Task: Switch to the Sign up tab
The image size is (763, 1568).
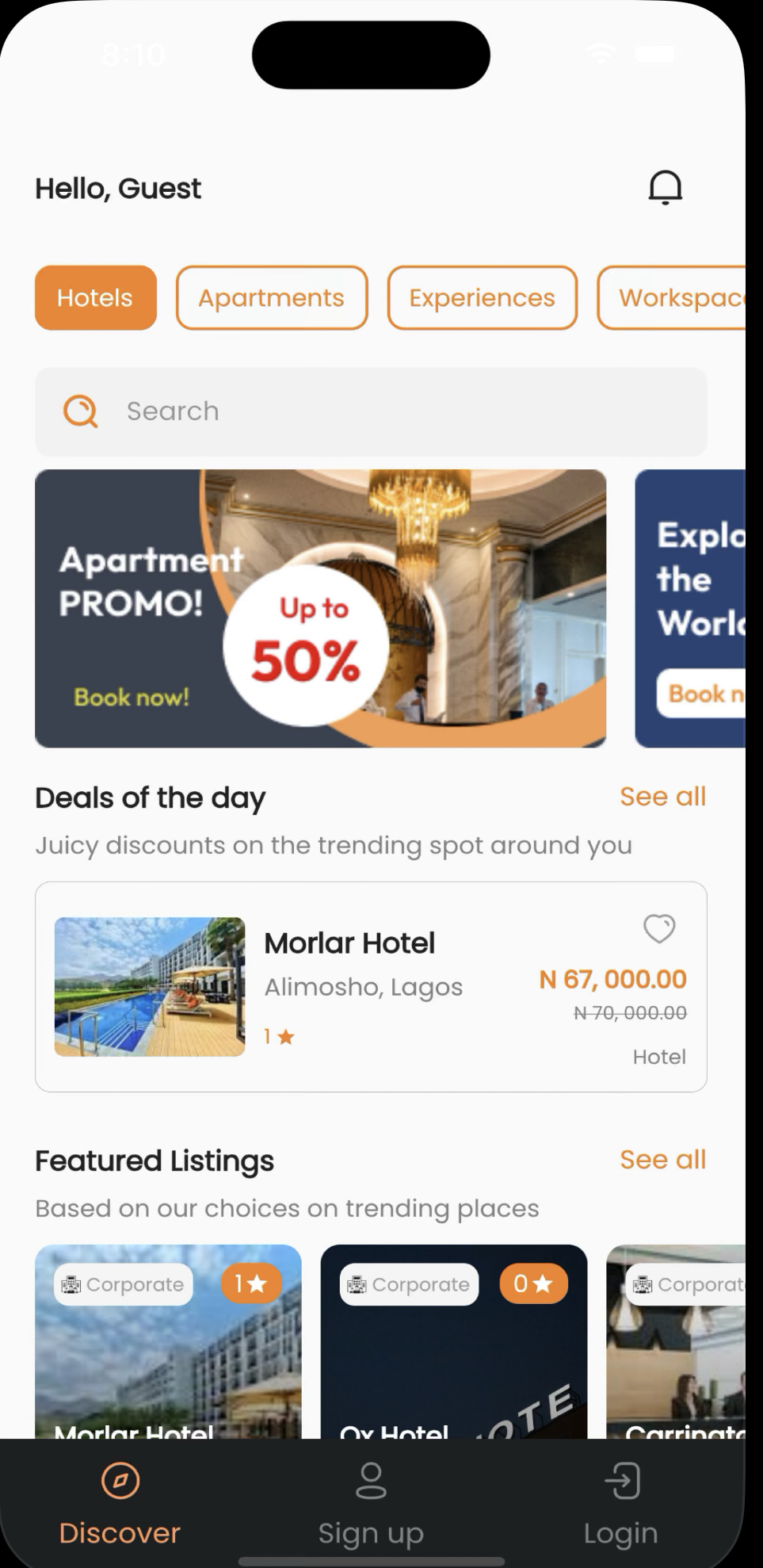Action: [x=371, y=1502]
